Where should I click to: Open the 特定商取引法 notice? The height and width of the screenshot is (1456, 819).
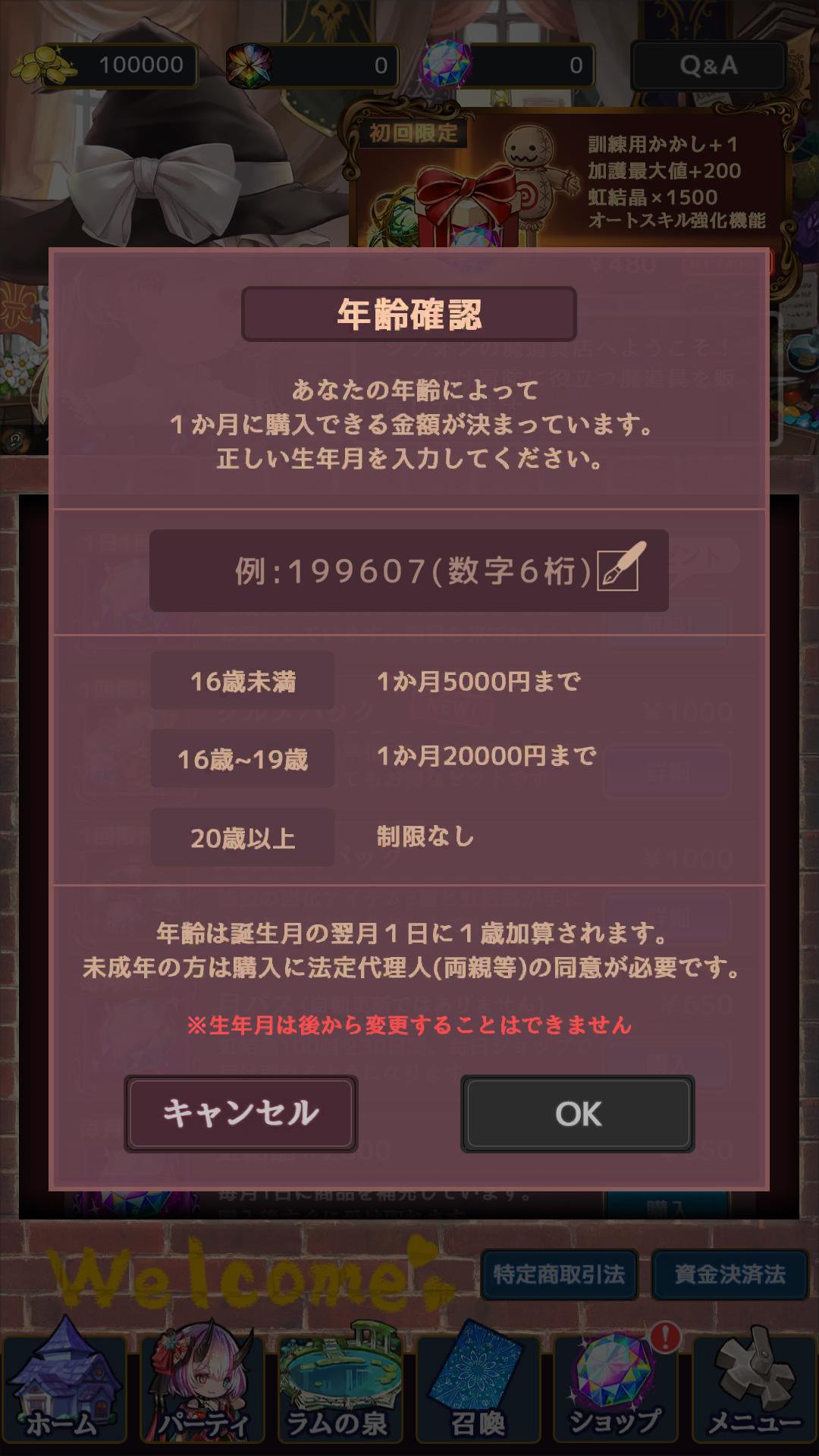(559, 1275)
